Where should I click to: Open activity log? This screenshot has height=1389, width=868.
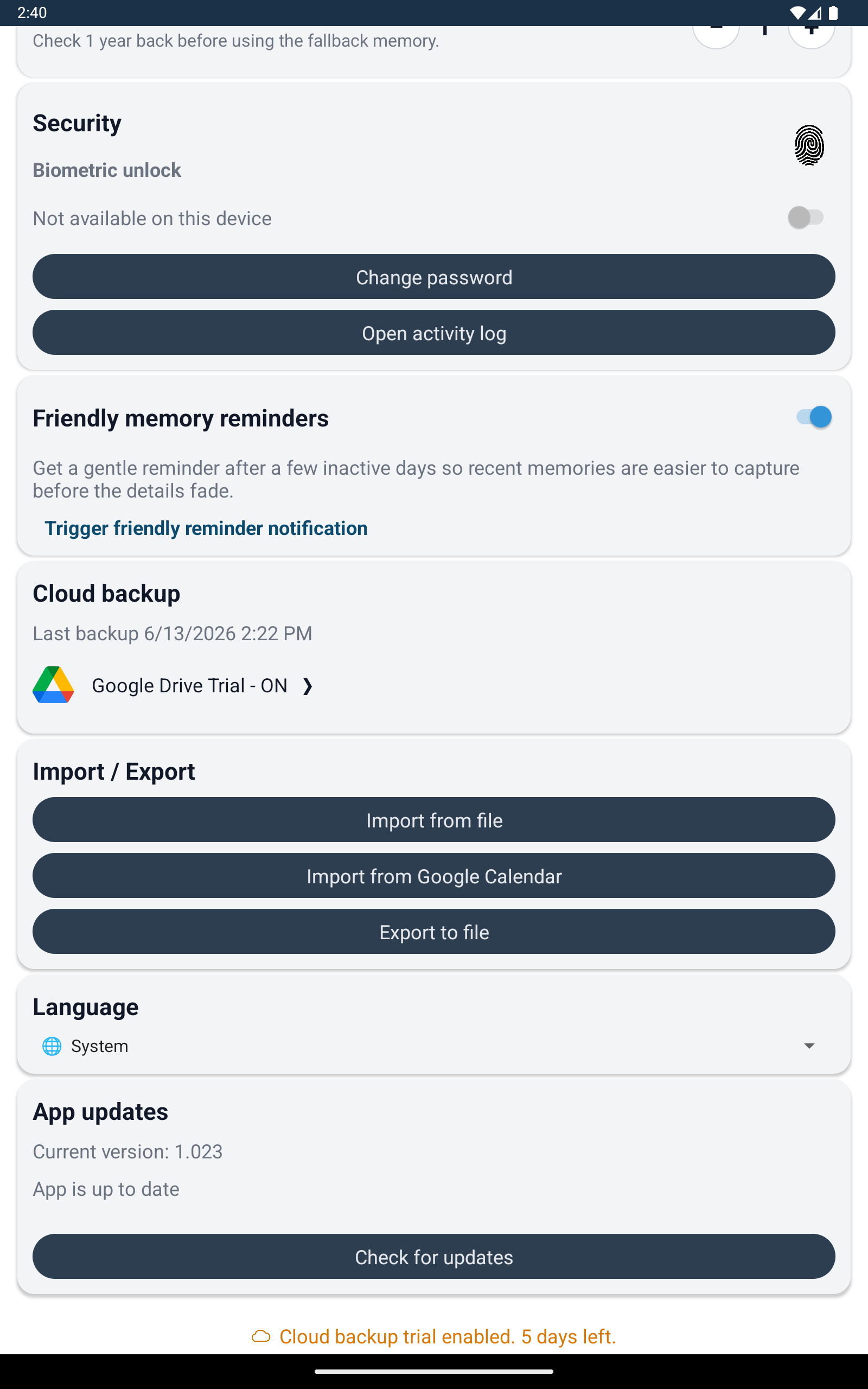tap(433, 333)
